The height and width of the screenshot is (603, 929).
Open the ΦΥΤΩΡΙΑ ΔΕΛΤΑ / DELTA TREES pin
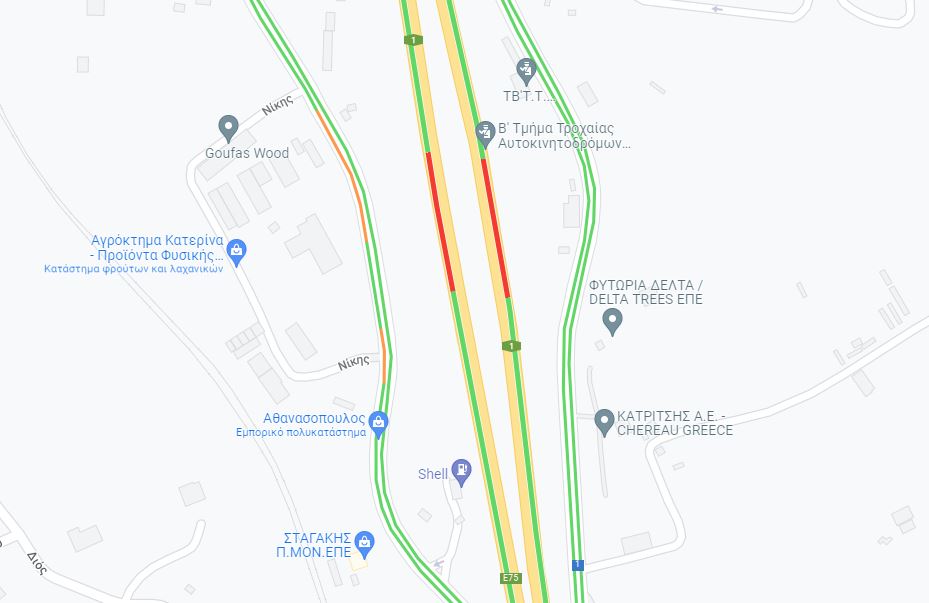pyautogui.click(x=613, y=321)
